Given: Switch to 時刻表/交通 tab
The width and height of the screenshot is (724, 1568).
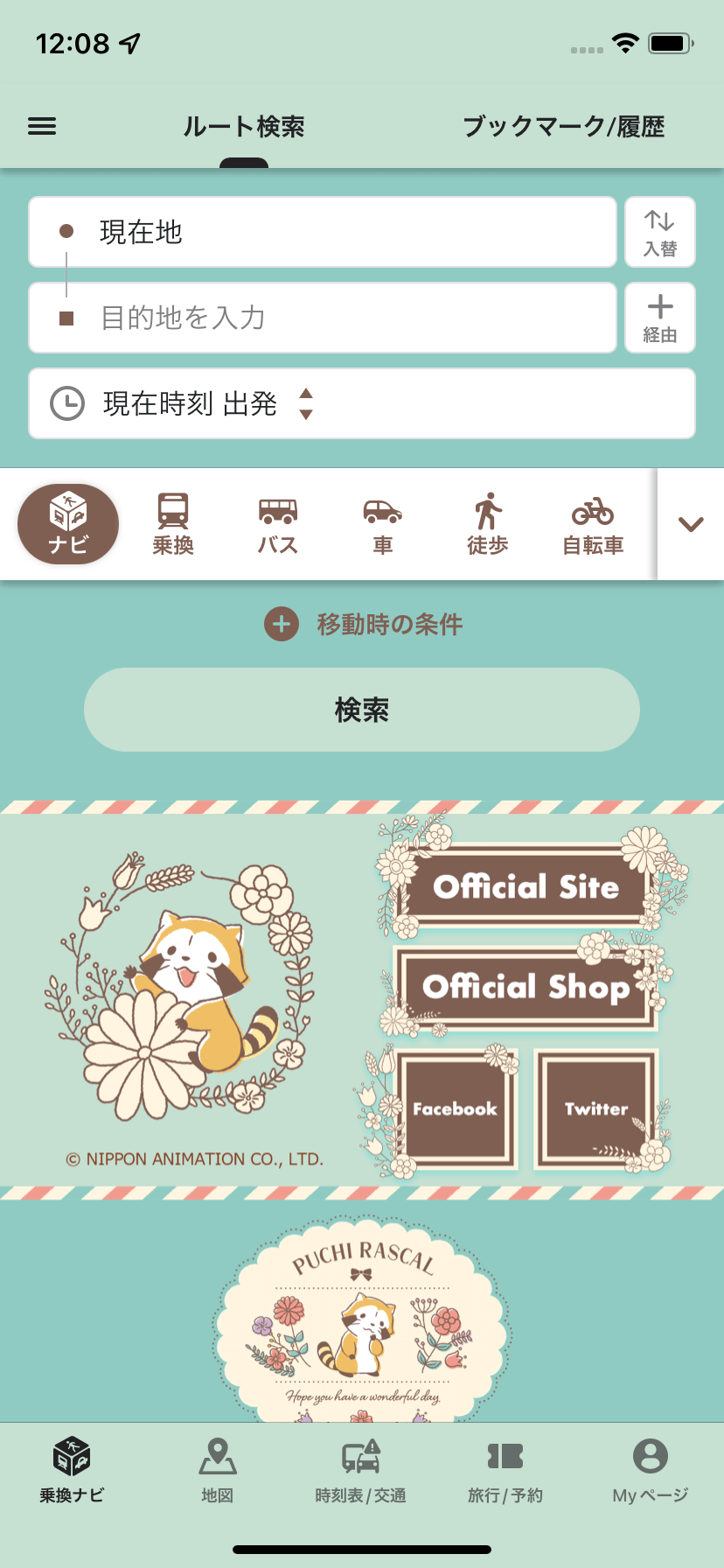Looking at the screenshot, I should [361, 1470].
